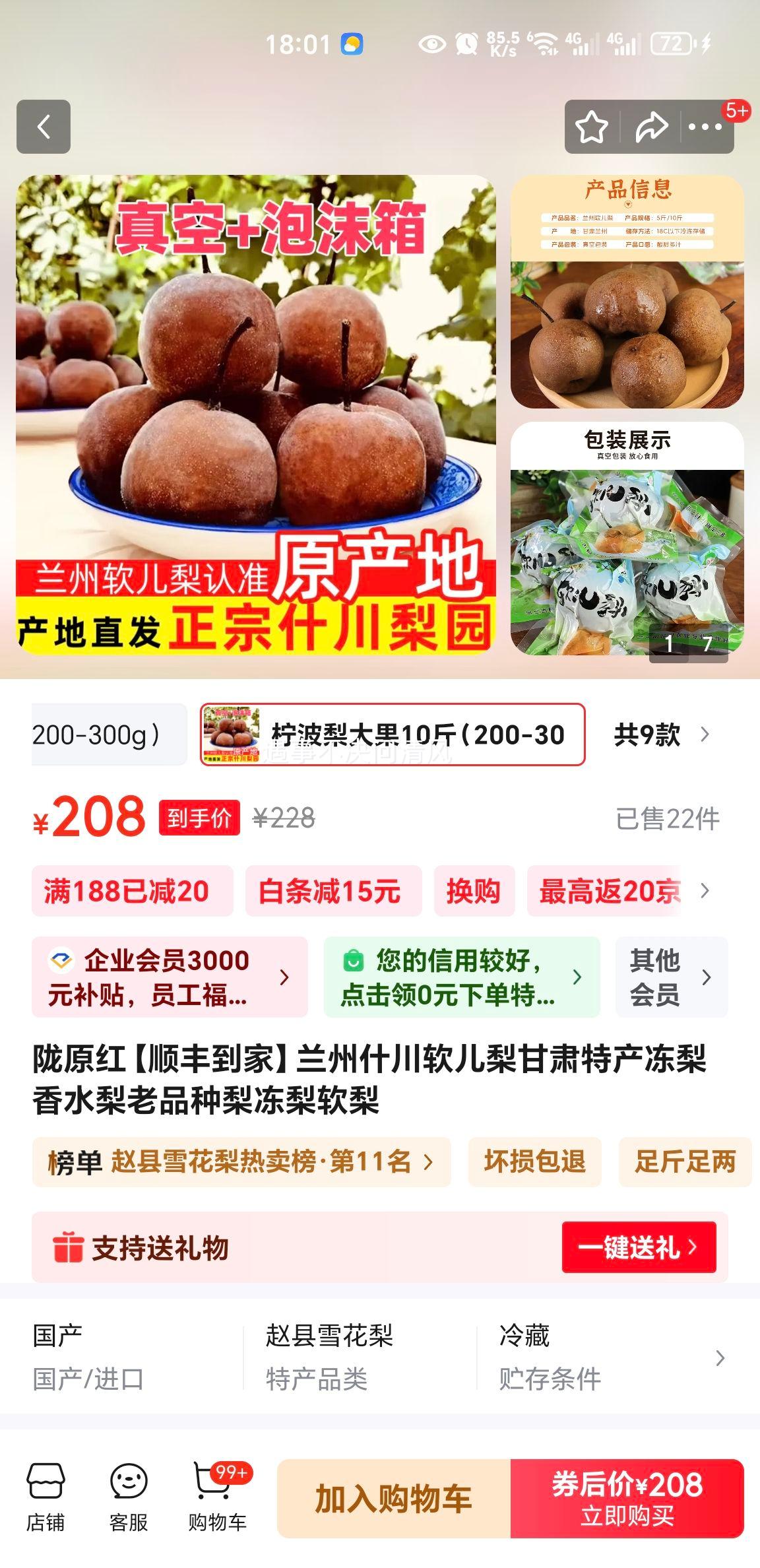This screenshot has width=760, height=1568.
Task: Click the back arrow icon
Action: [x=44, y=128]
